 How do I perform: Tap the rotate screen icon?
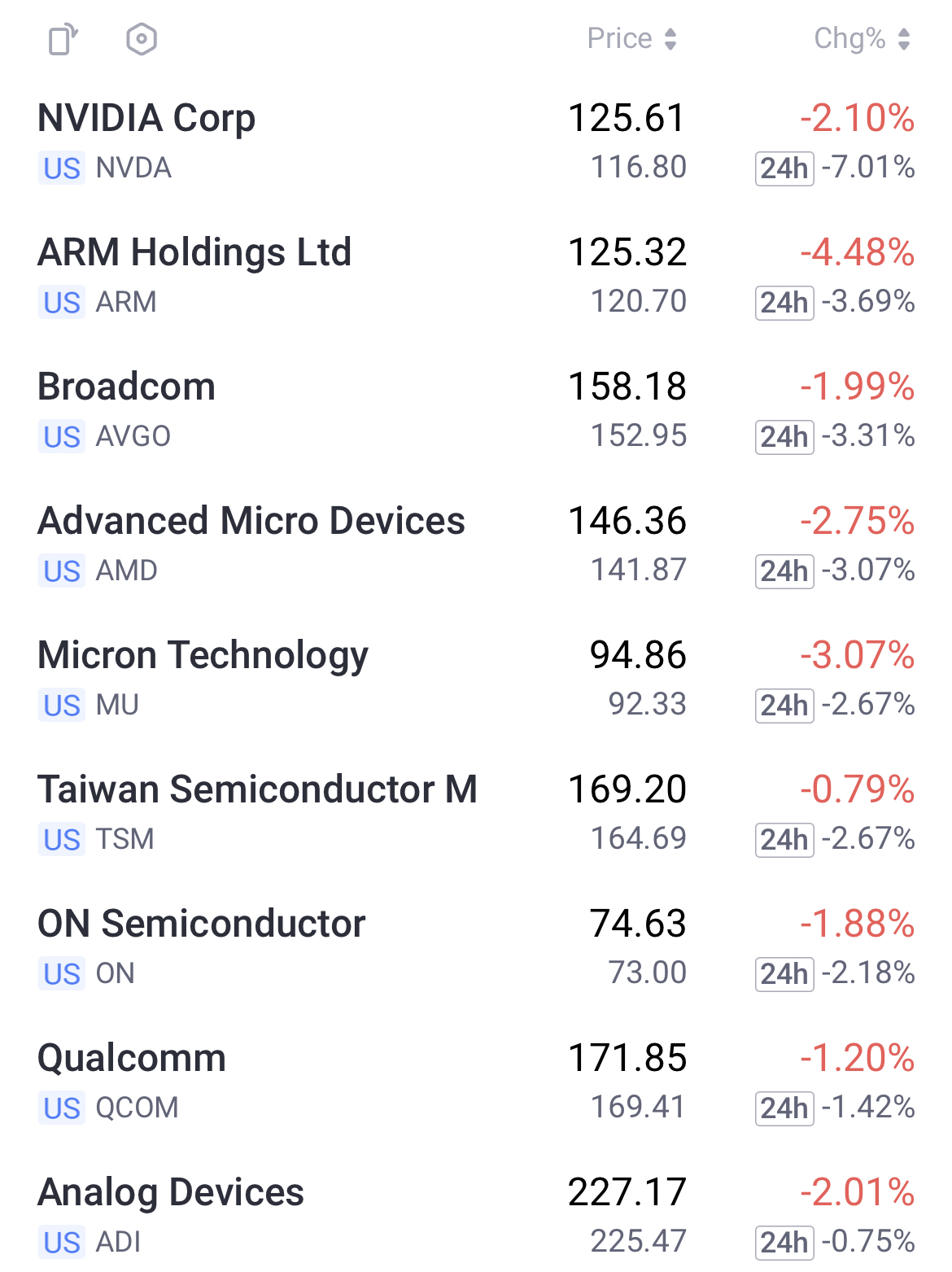pos(63,39)
